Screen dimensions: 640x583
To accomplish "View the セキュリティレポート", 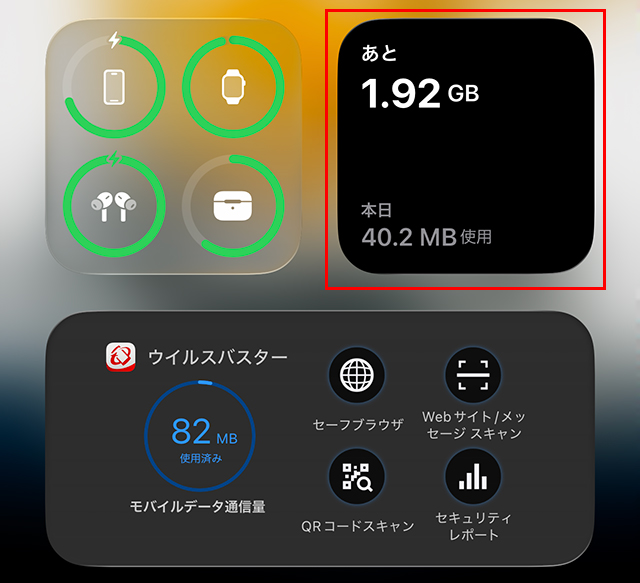I will [472, 478].
